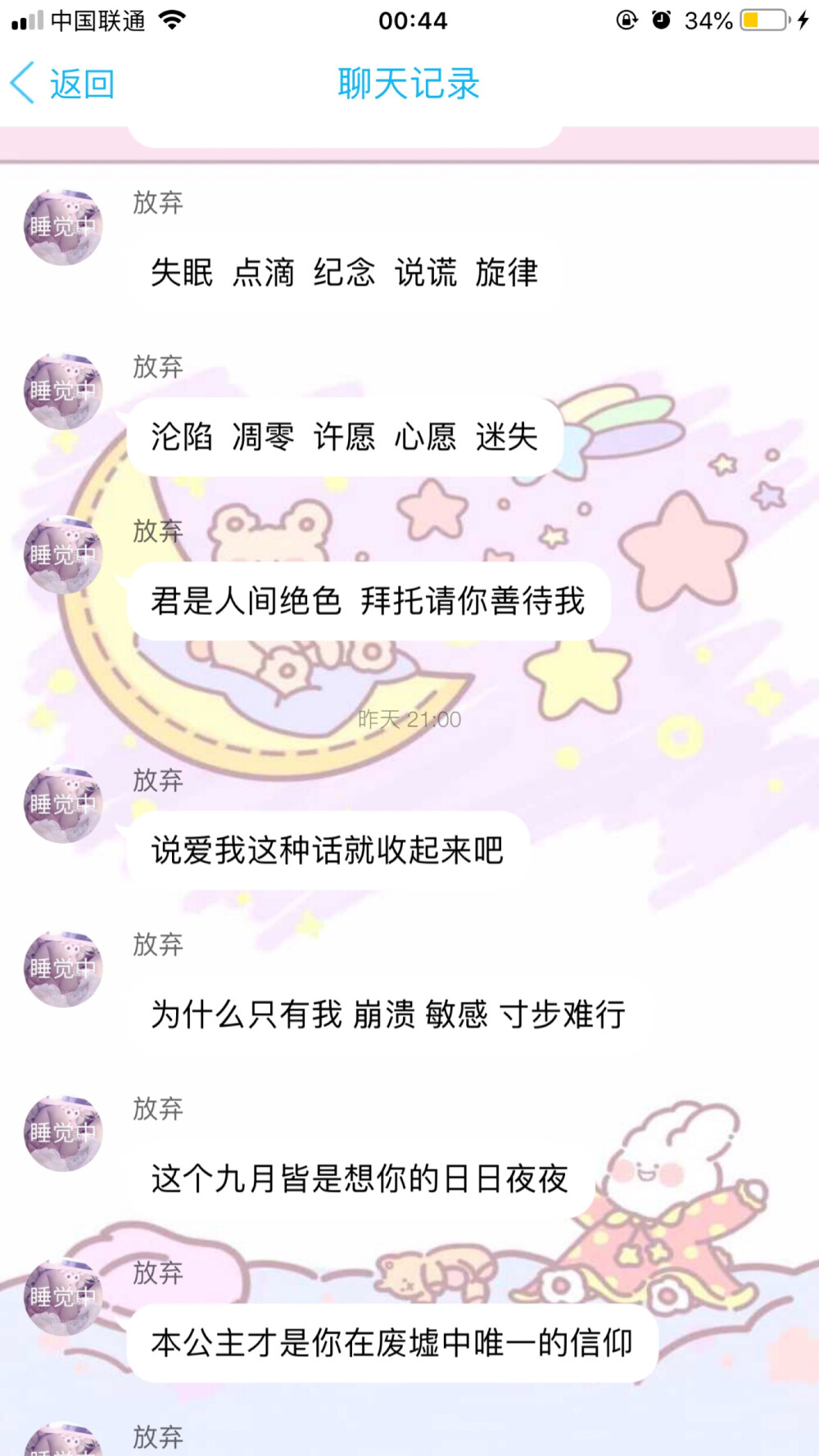The image size is (819, 1456).
Task: Select the timestamp 昨天 21:00
Action: (x=409, y=719)
